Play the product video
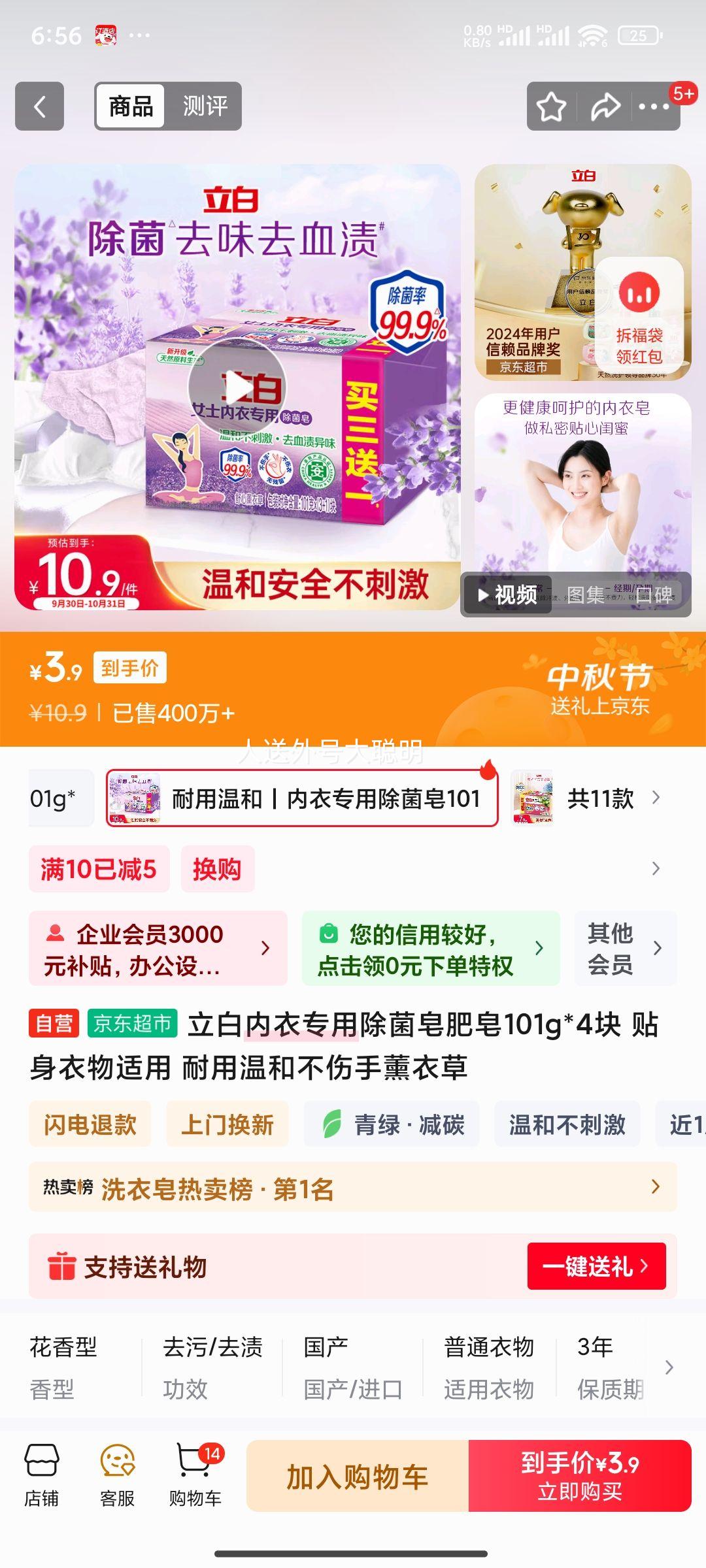 coord(237,387)
